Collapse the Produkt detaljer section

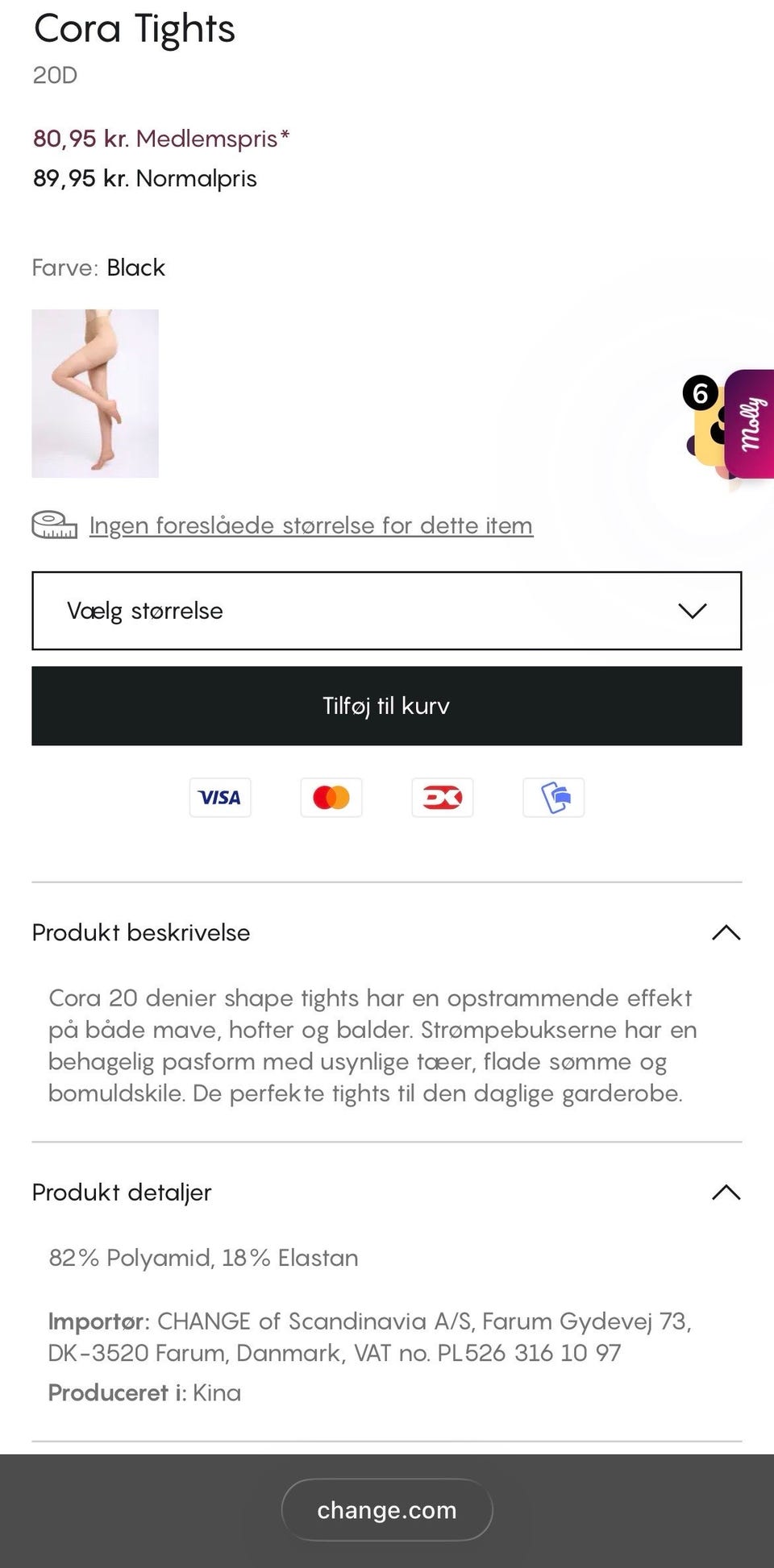[x=727, y=1193]
